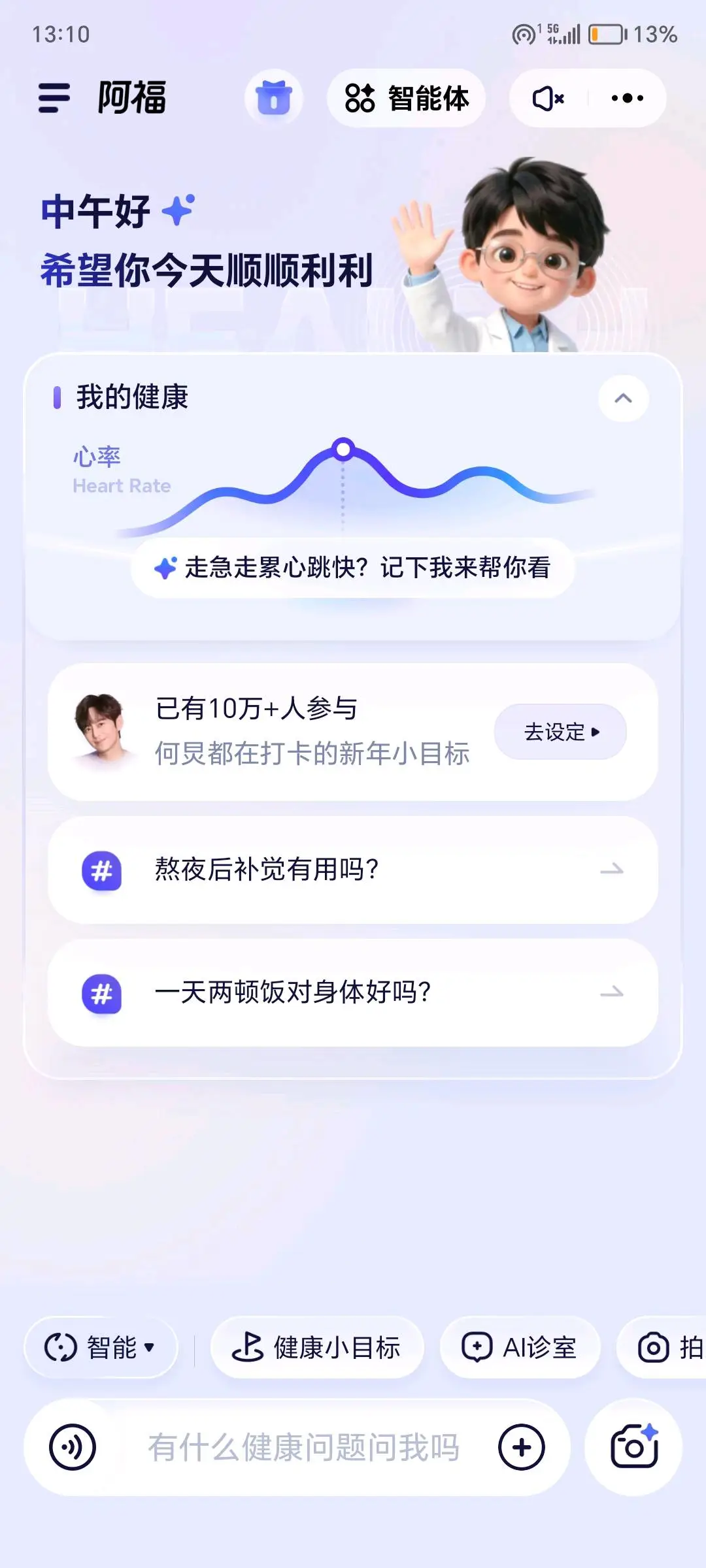This screenshot has width=706, height=1568.
Task: Open the gift box icon next to 阿福
Action: (274, 98)
